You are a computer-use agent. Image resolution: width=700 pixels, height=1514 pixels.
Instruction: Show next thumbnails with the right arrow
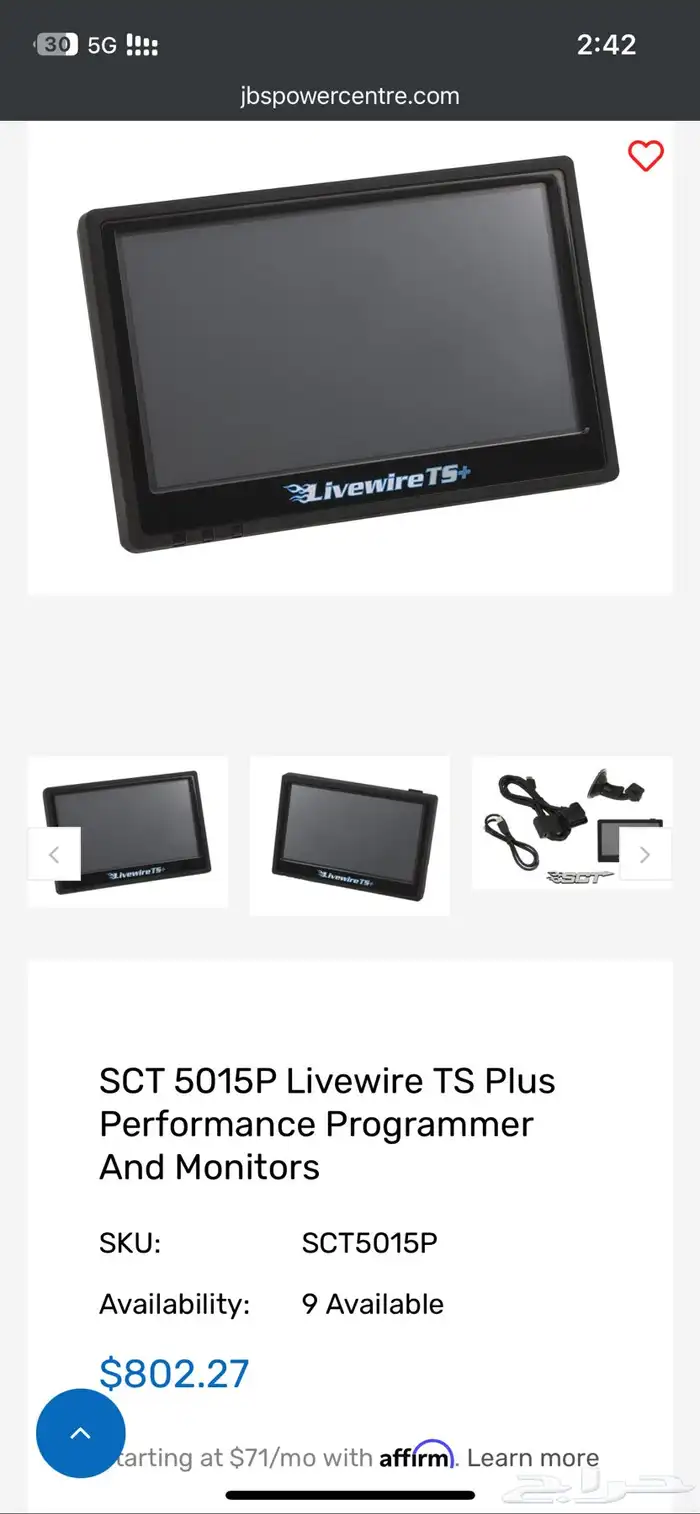point(645,854)
